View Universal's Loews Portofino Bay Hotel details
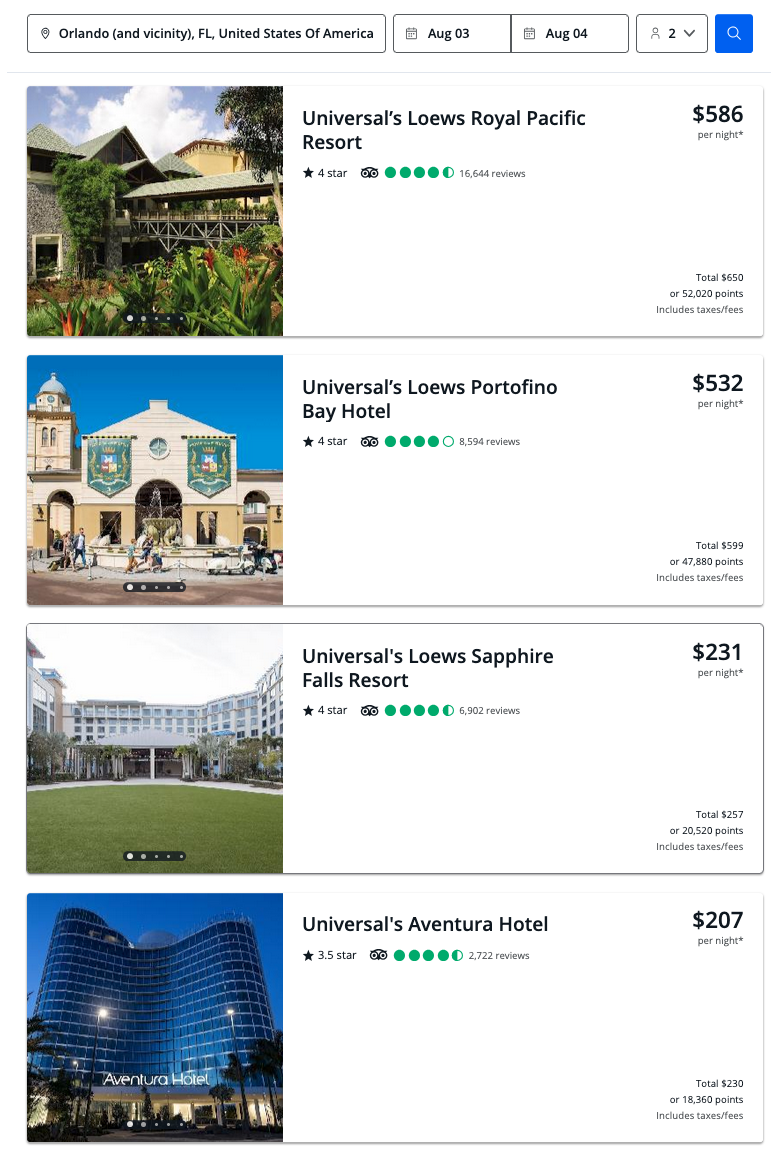 pos(429,399)
